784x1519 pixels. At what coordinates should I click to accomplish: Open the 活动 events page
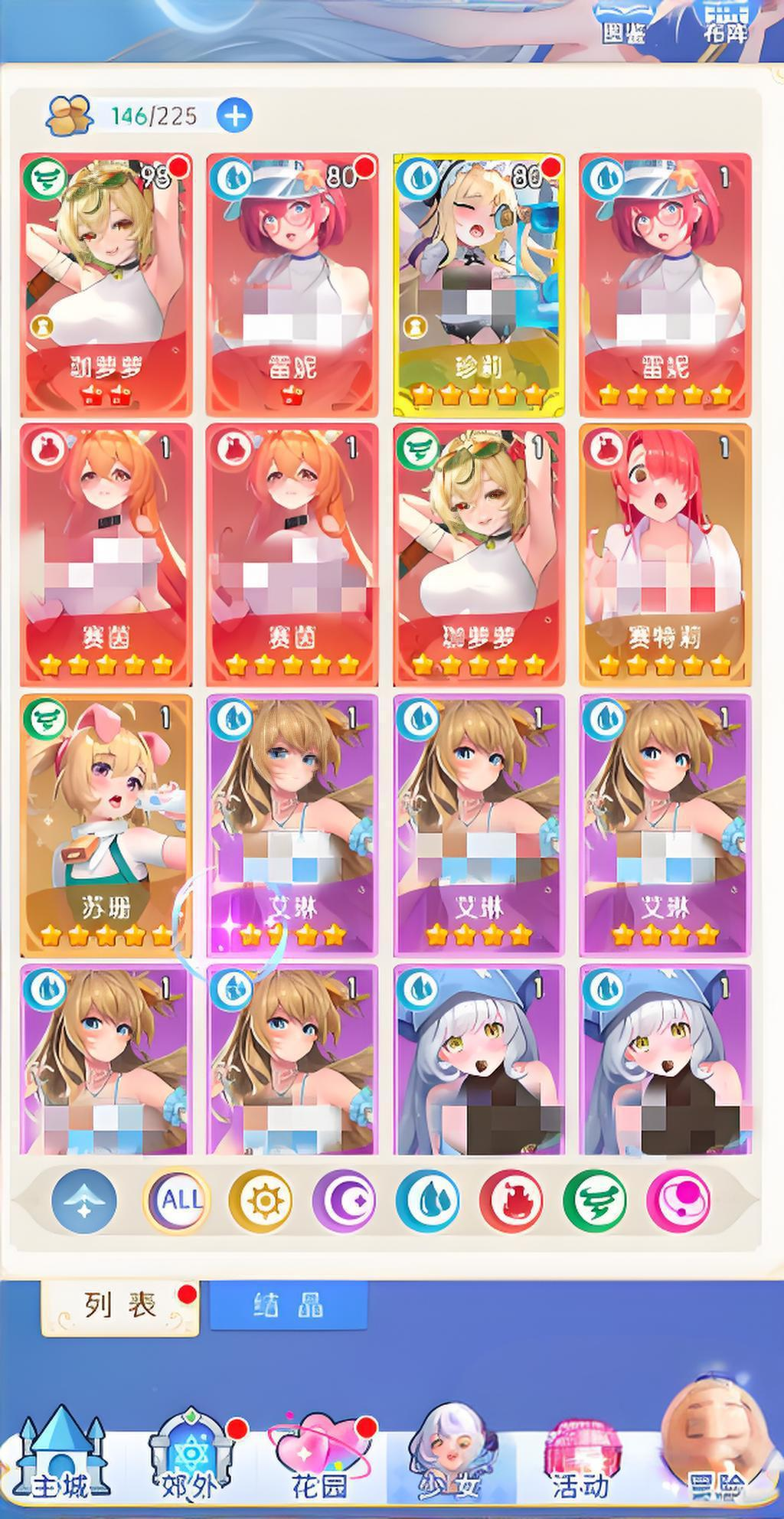point(580,1462)
